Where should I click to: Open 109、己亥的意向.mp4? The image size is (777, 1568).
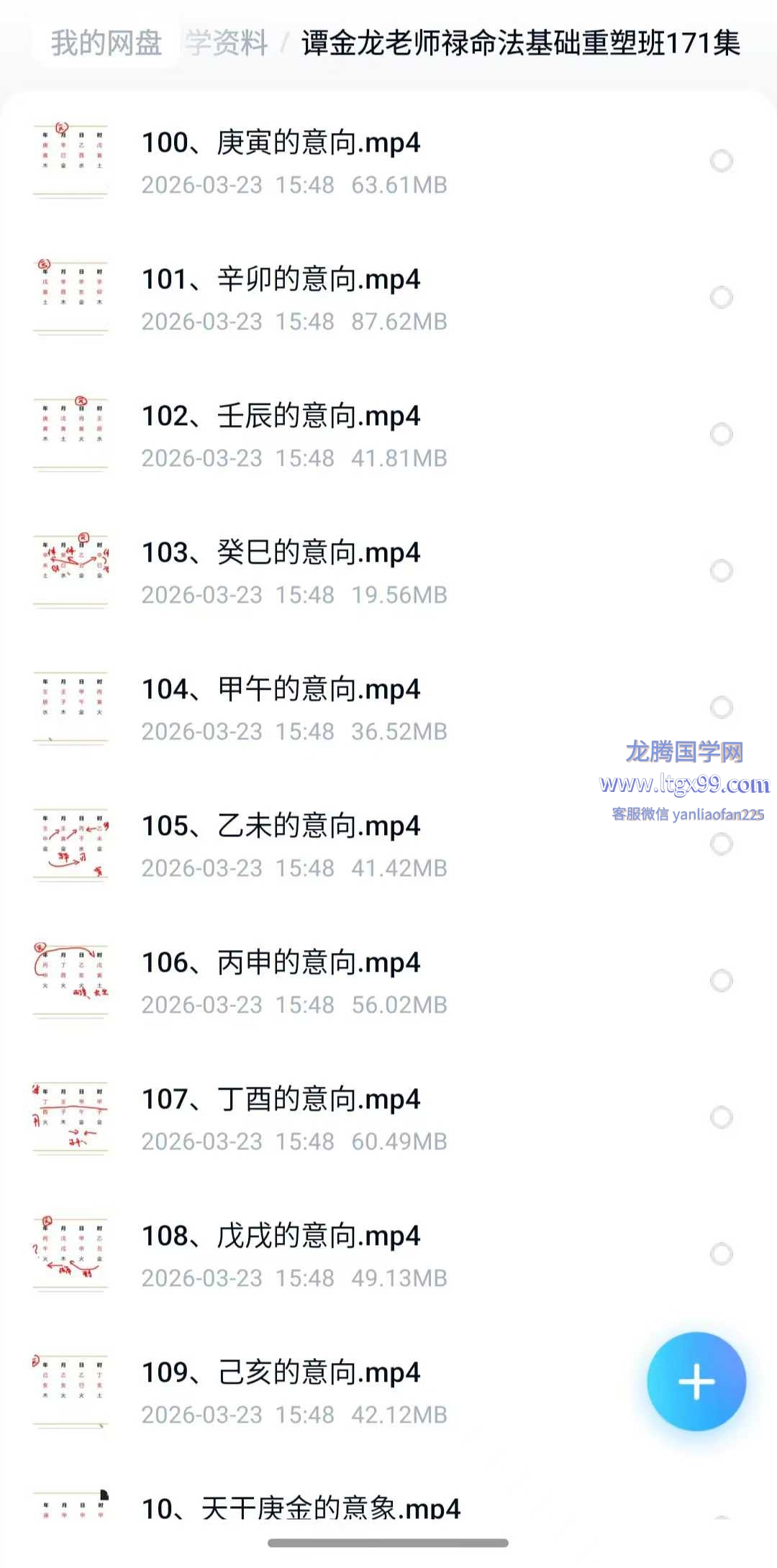pyautogui.click(x=281, y=1373)
